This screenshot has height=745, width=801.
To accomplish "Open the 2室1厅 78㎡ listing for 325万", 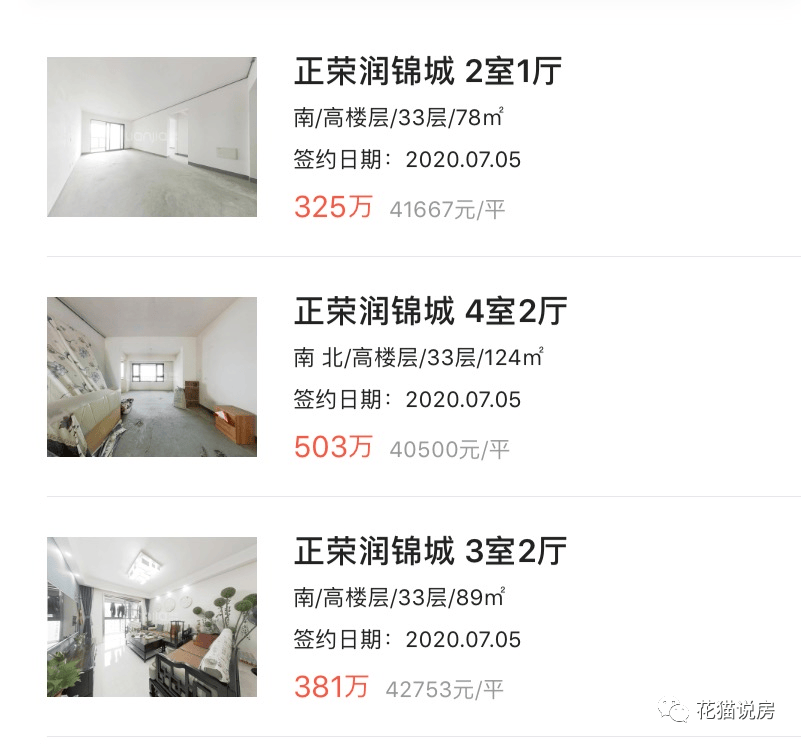I will tap(427, 73).
